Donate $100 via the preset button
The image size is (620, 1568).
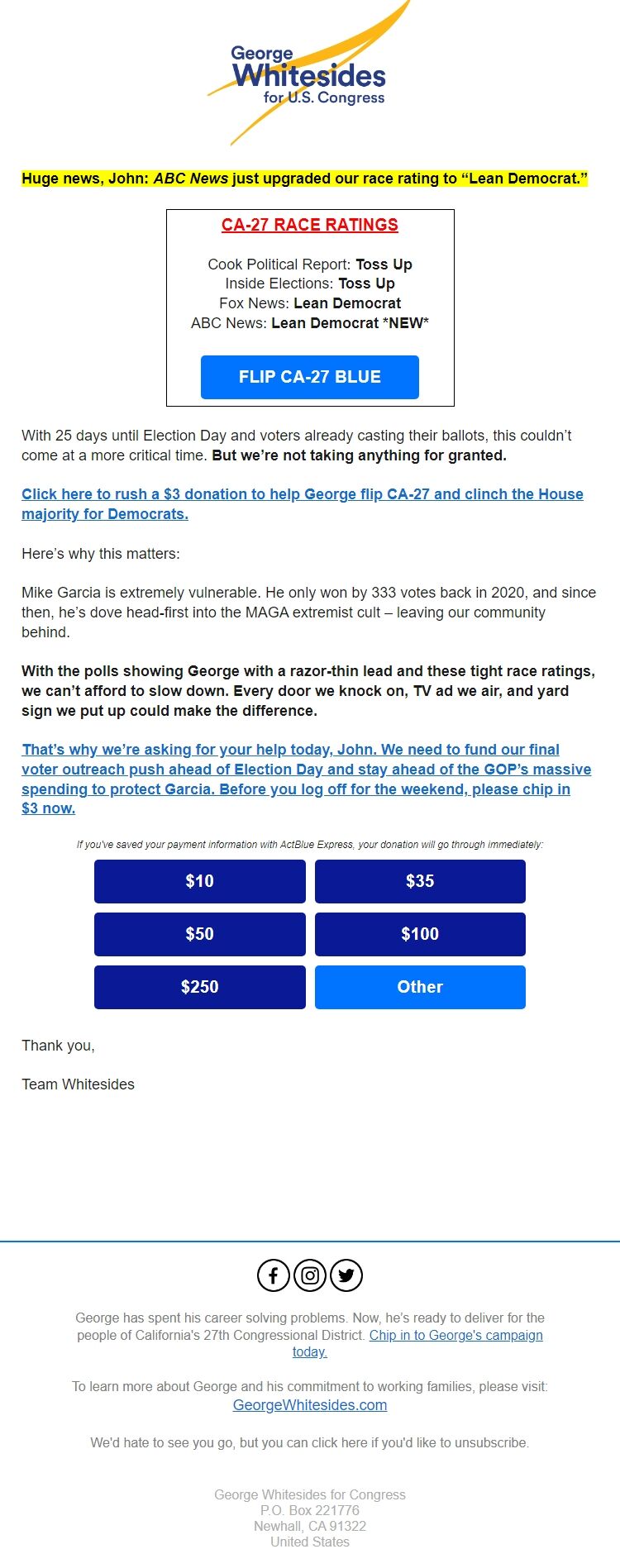coord(420,934)
